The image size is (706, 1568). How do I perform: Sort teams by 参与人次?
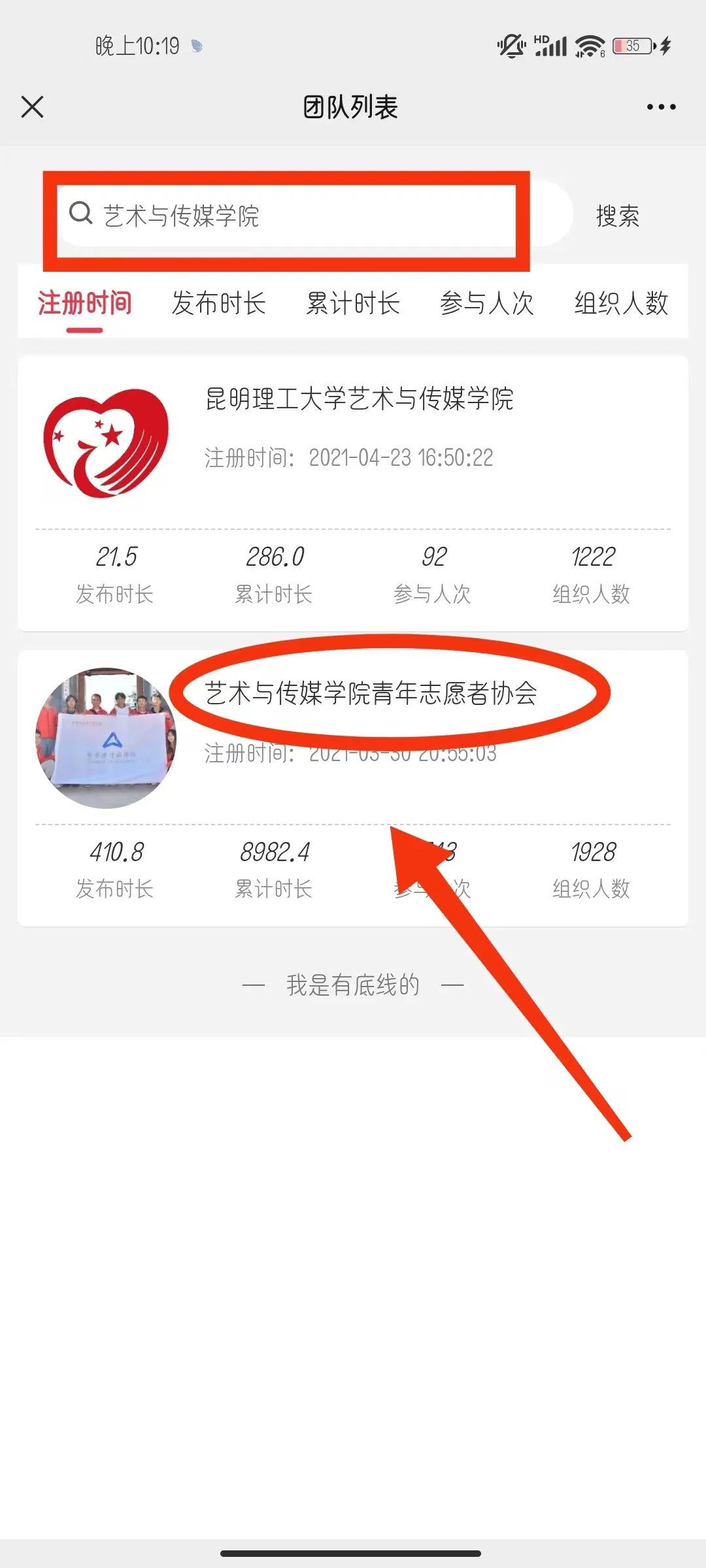click(487, 304)
